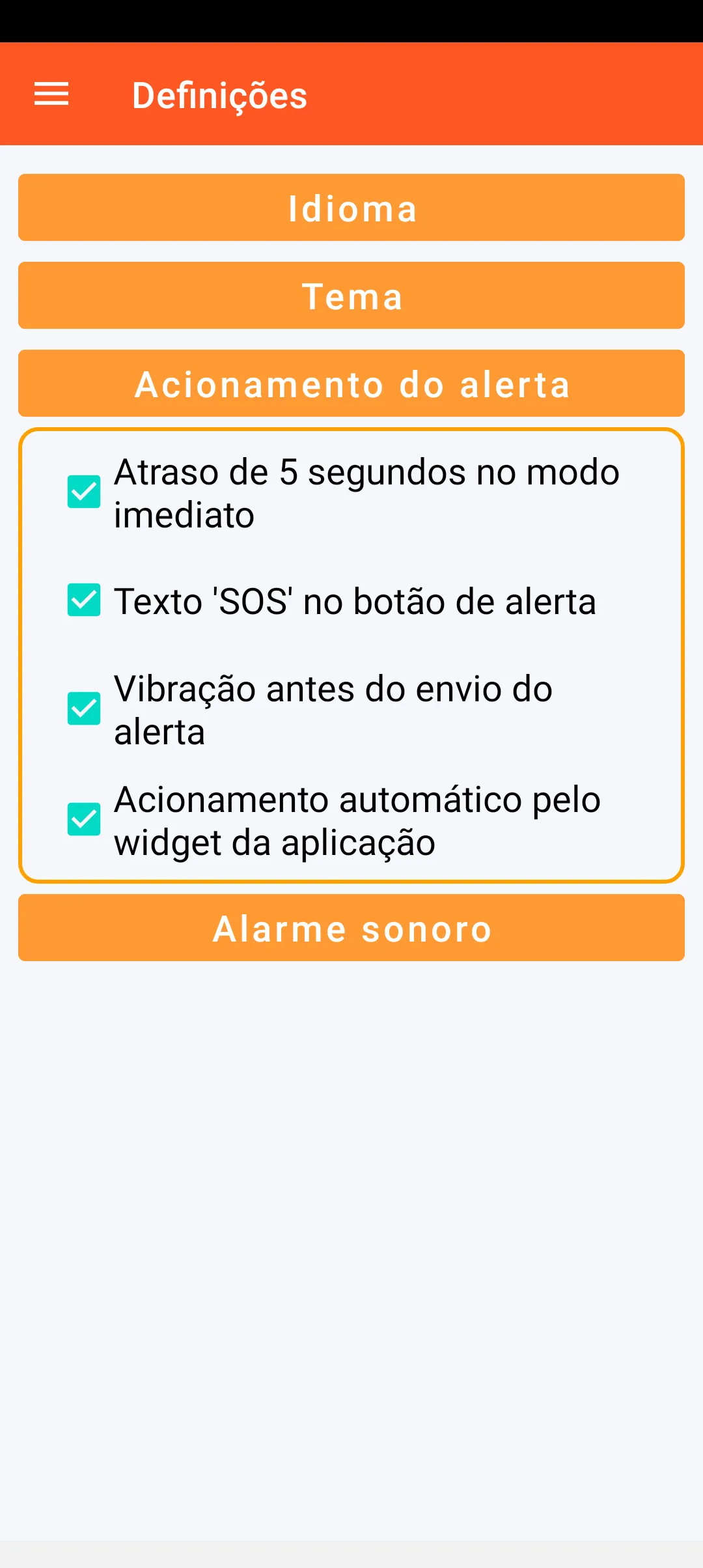
Task: Collapse the Acionamento do alerta section
Action: coord(351,384)
